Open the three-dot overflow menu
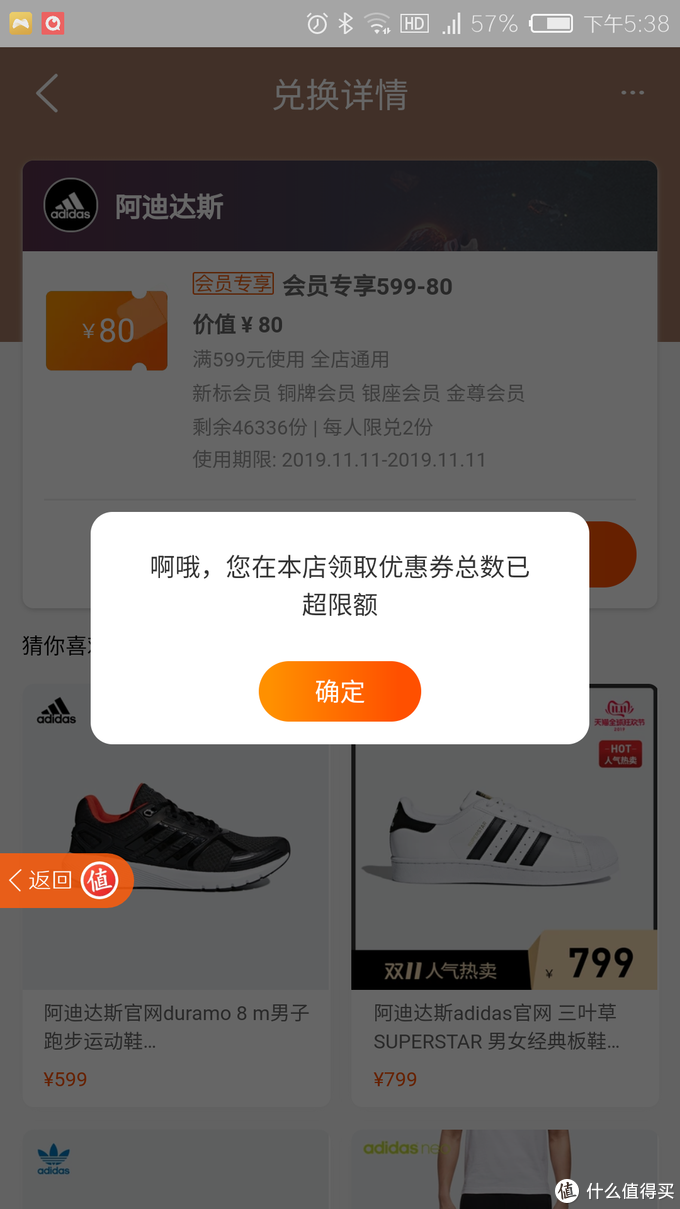The image size is (680, 1209). point(632,93)
